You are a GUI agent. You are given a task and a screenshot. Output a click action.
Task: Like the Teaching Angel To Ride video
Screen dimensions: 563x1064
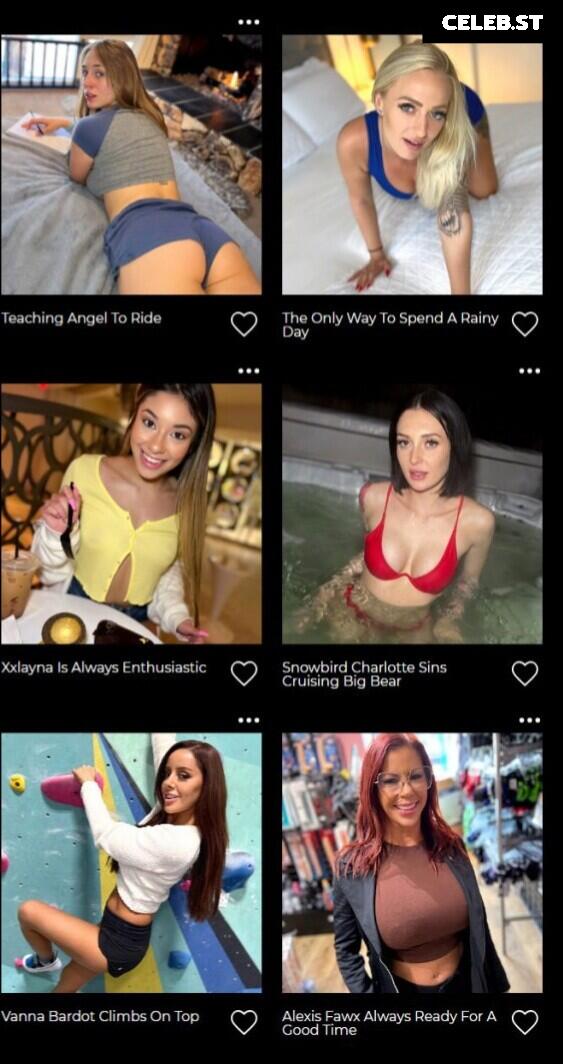244,324
